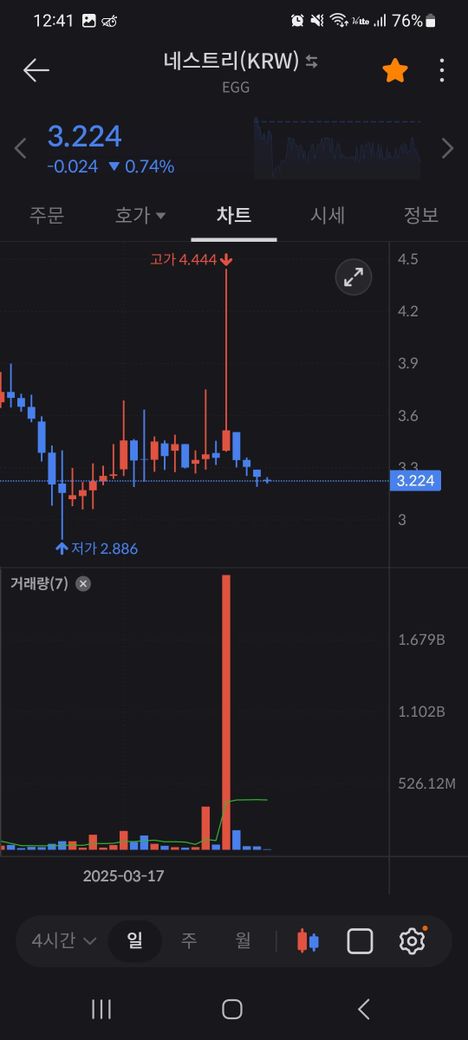Switch chart to 월 monthly interval

pos(243,941)
